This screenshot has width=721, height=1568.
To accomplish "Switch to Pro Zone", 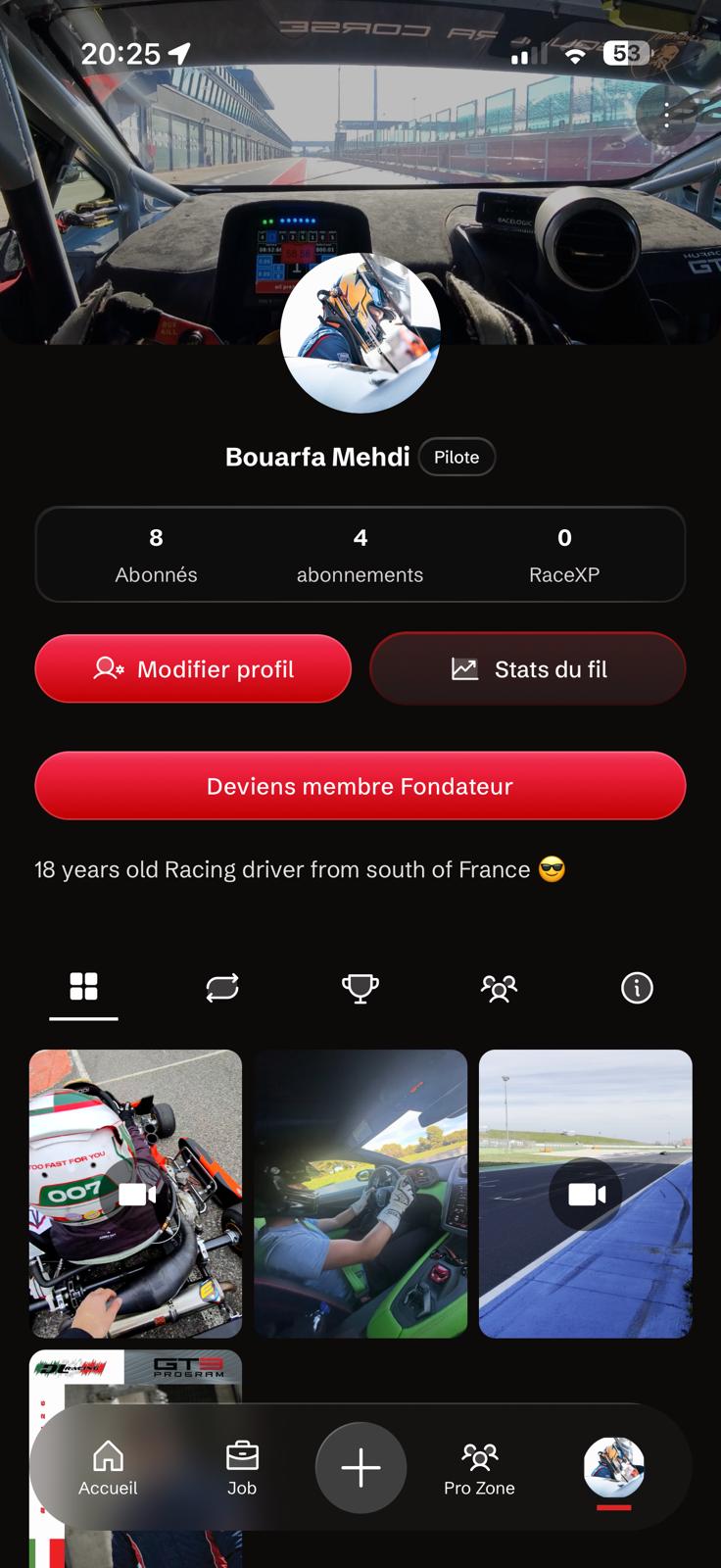I will pyautogui.click(x=479, y=1468).
